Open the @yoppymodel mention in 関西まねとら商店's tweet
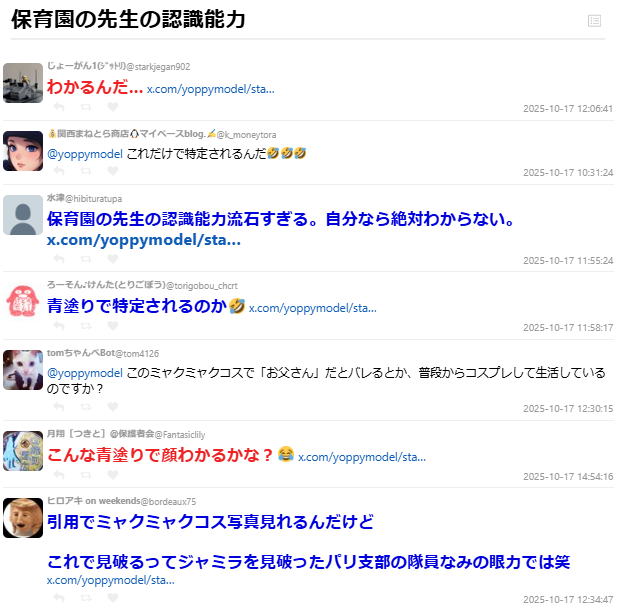The height and width of the screenshot is (610, 621). point(85,154)
